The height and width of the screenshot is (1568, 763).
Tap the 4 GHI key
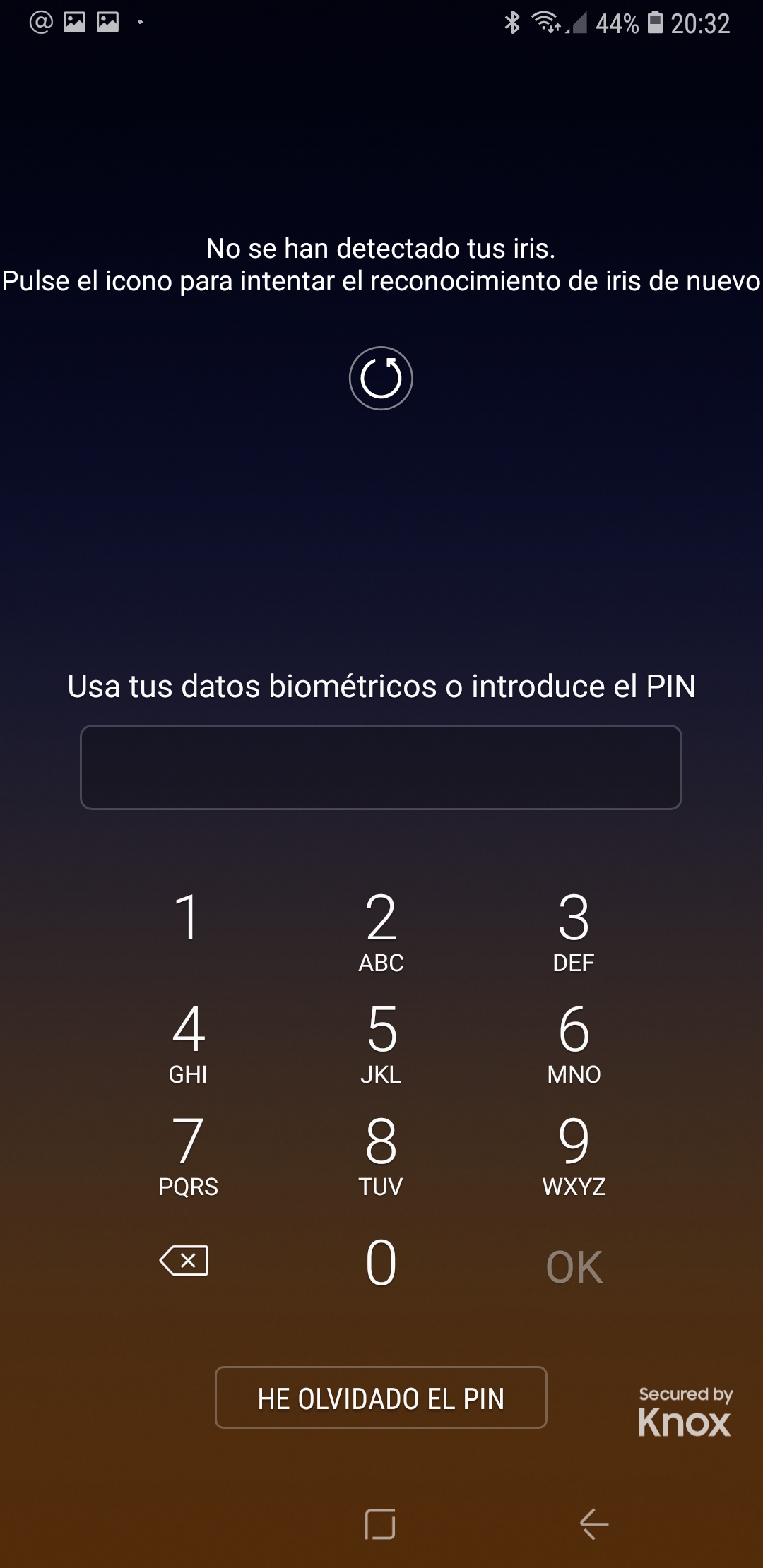188,1043
